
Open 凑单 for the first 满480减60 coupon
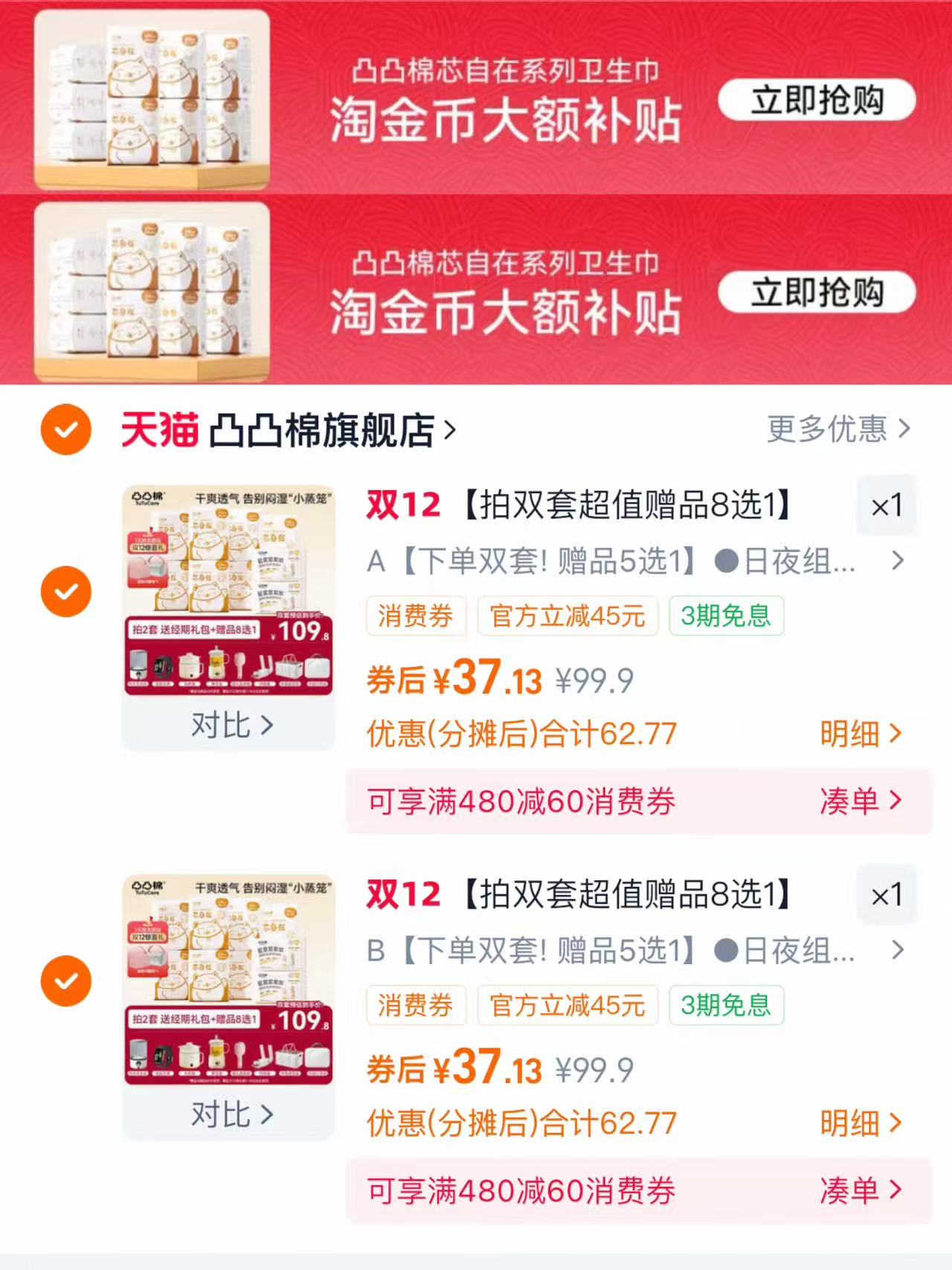861,801
